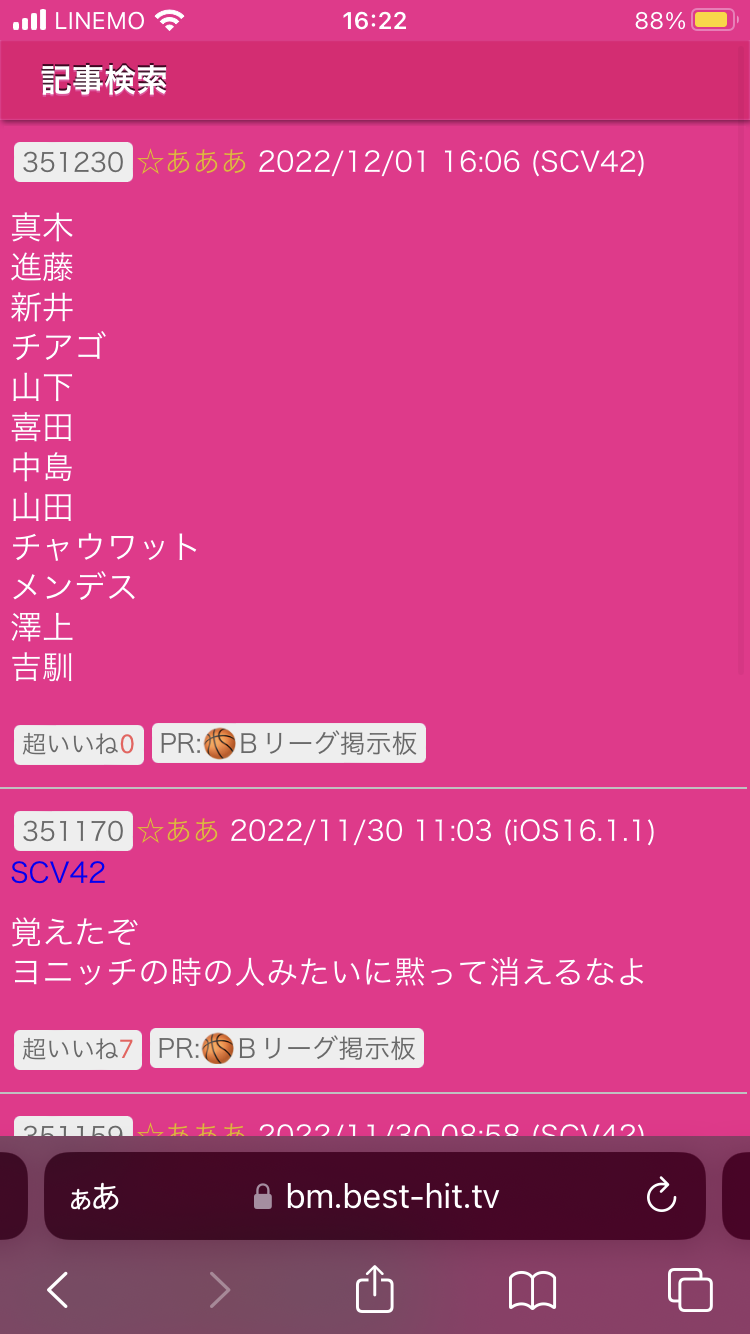Screen dimensions: 750x1334
Task: Open the blue SCV42 link
Action: [x=58, y=873]
